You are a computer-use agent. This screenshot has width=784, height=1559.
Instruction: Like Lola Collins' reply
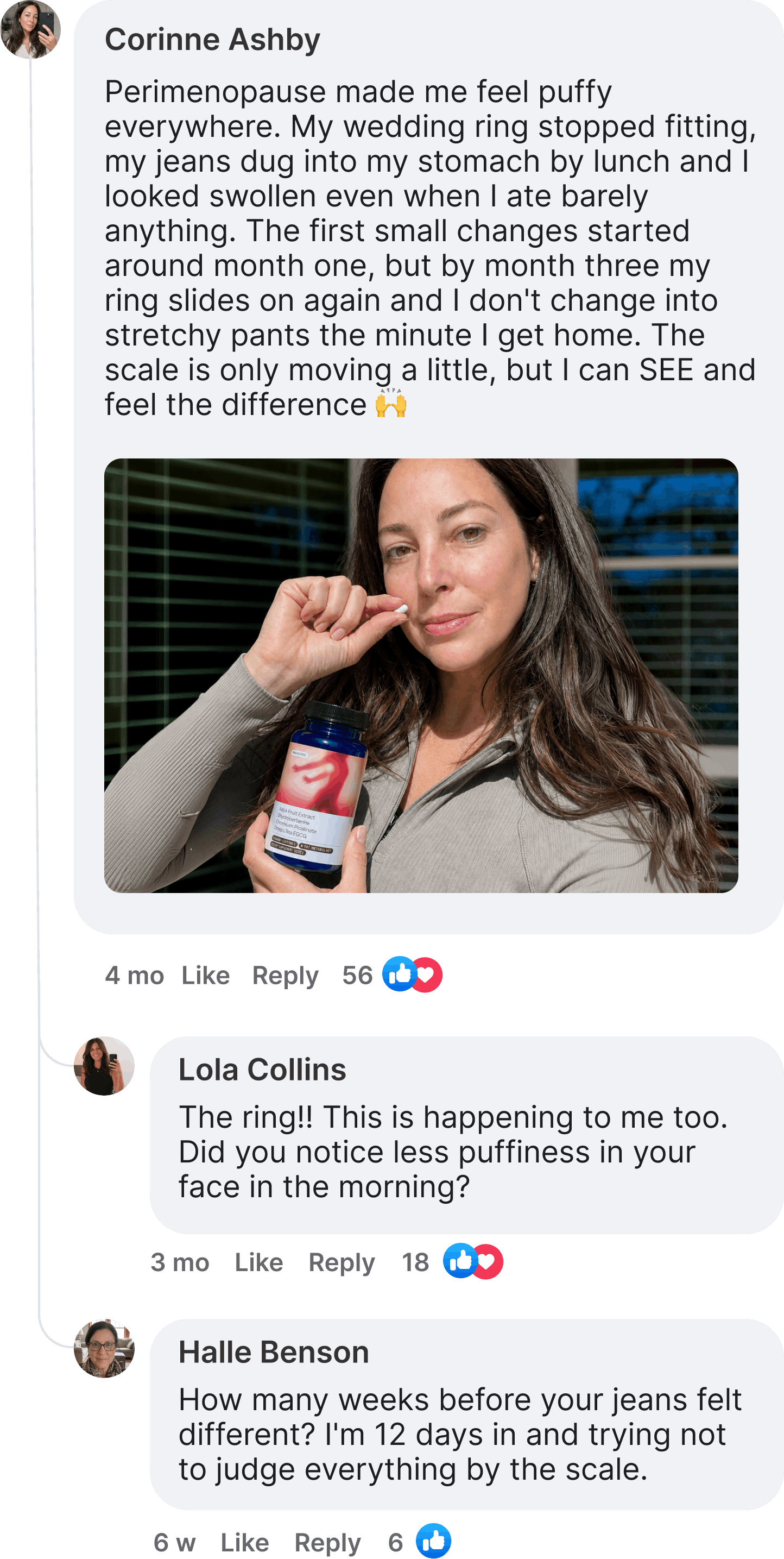click(x=259, y=1262)
